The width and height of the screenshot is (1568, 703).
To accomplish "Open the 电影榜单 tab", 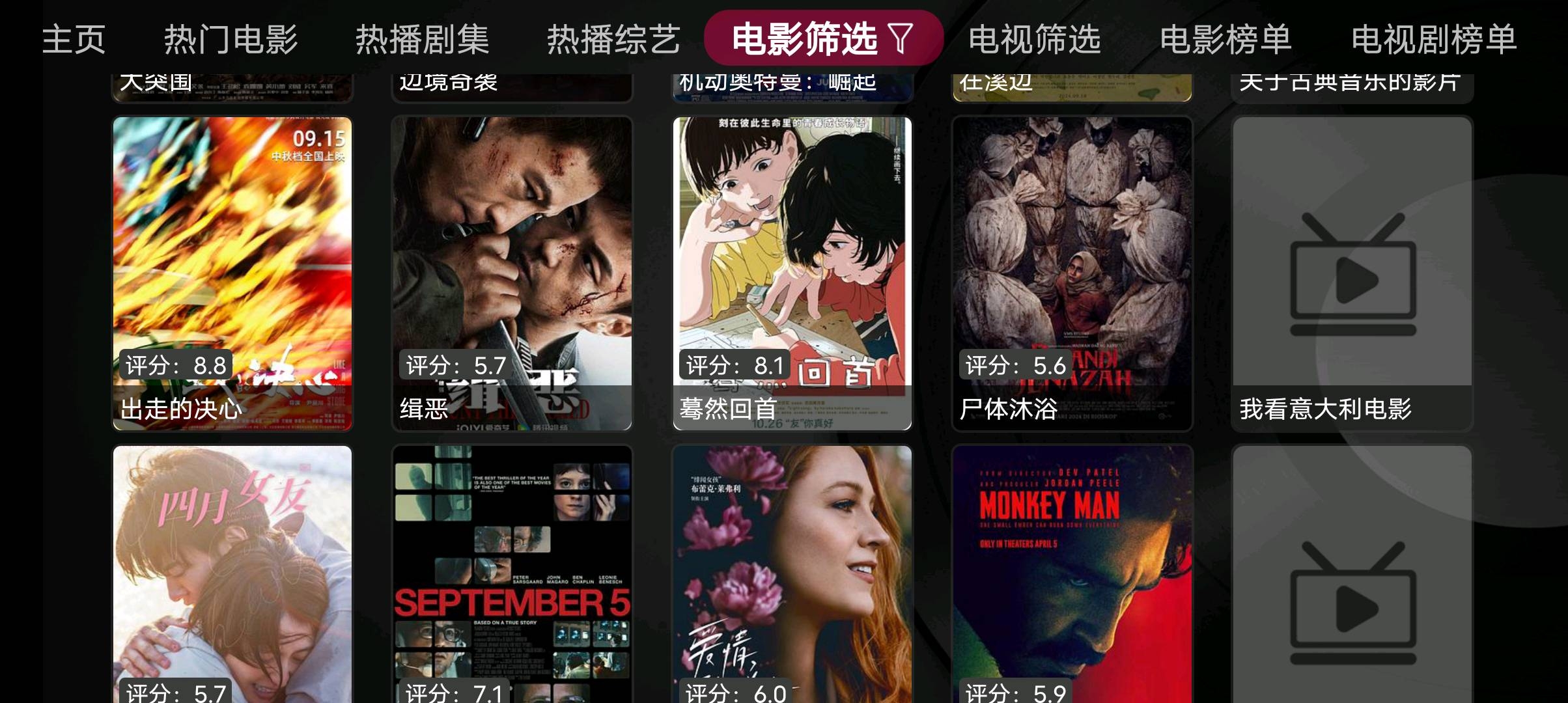I will click(x=1225, y=39).
